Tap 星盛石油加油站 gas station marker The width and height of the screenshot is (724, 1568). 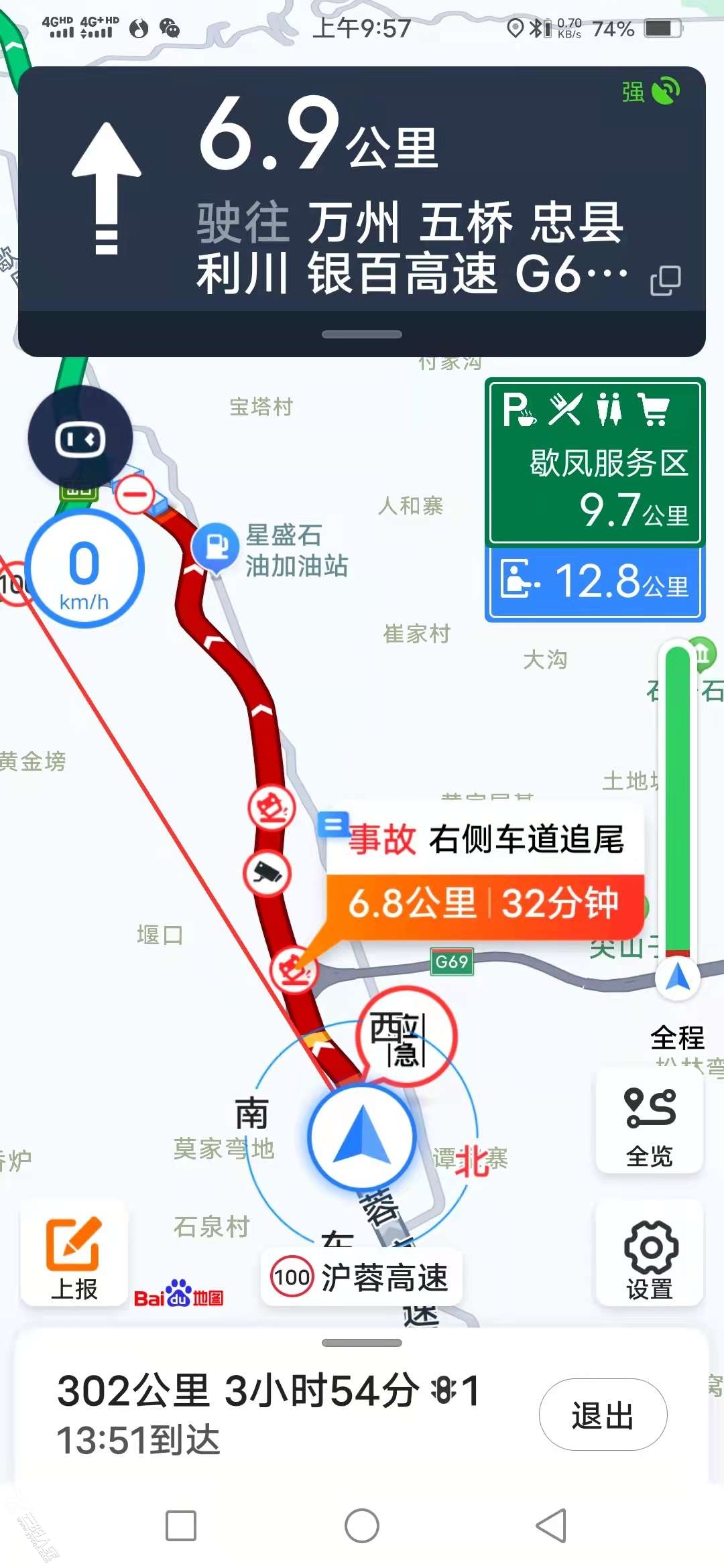point(215,548)
